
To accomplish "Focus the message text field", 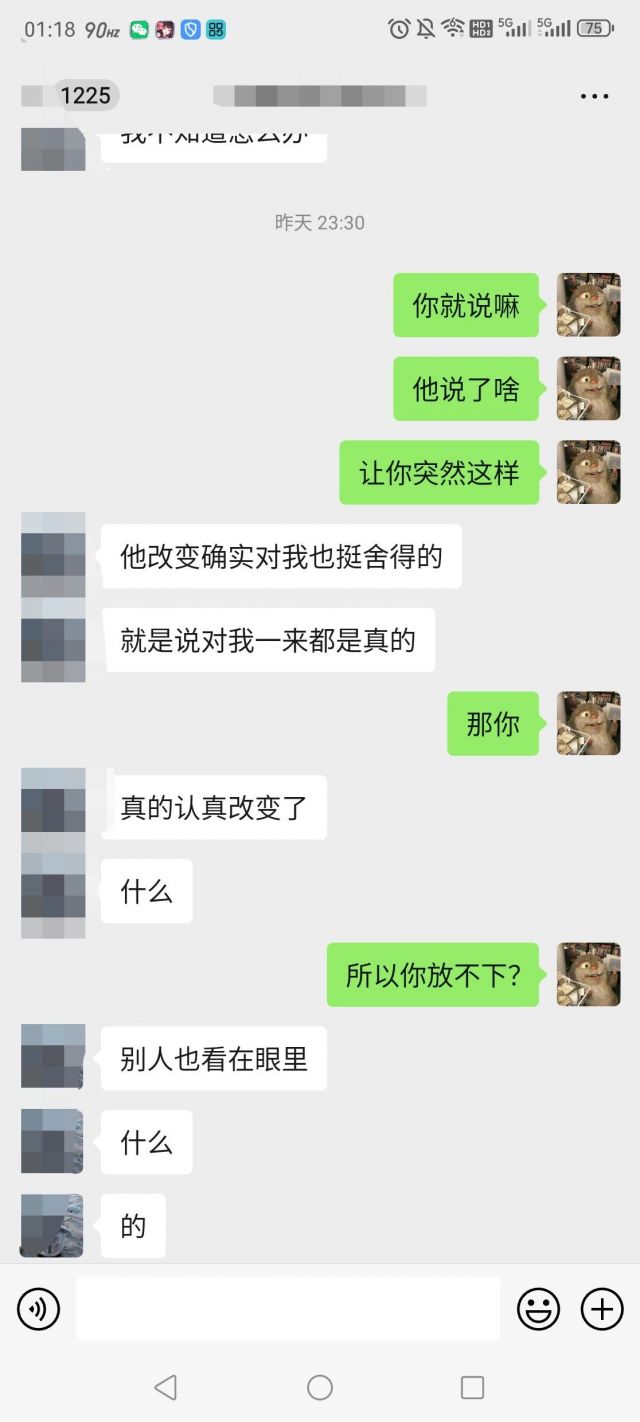I will (x=288, y=1309).
